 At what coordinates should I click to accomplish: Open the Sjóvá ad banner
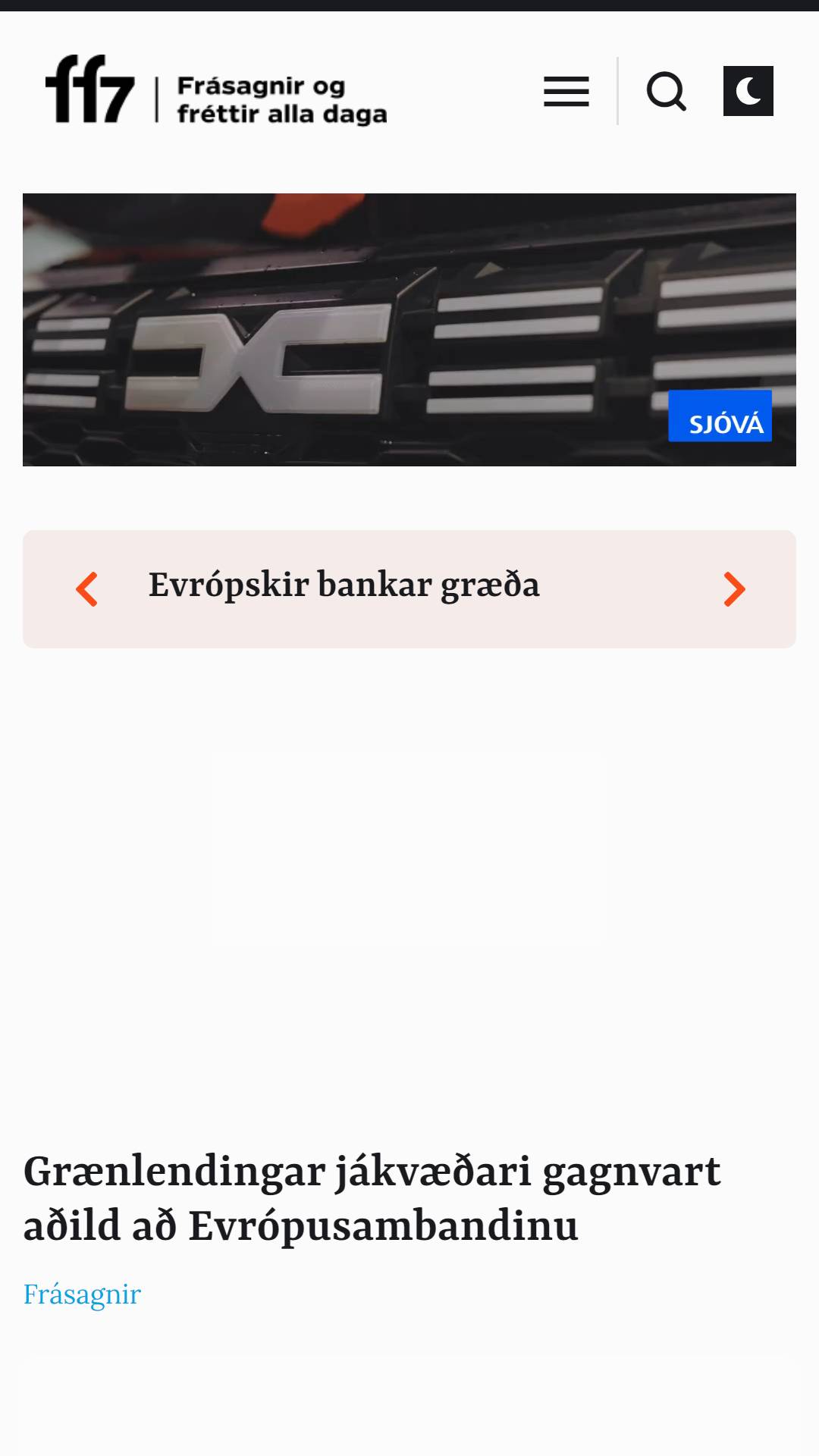tap(409, 330)
